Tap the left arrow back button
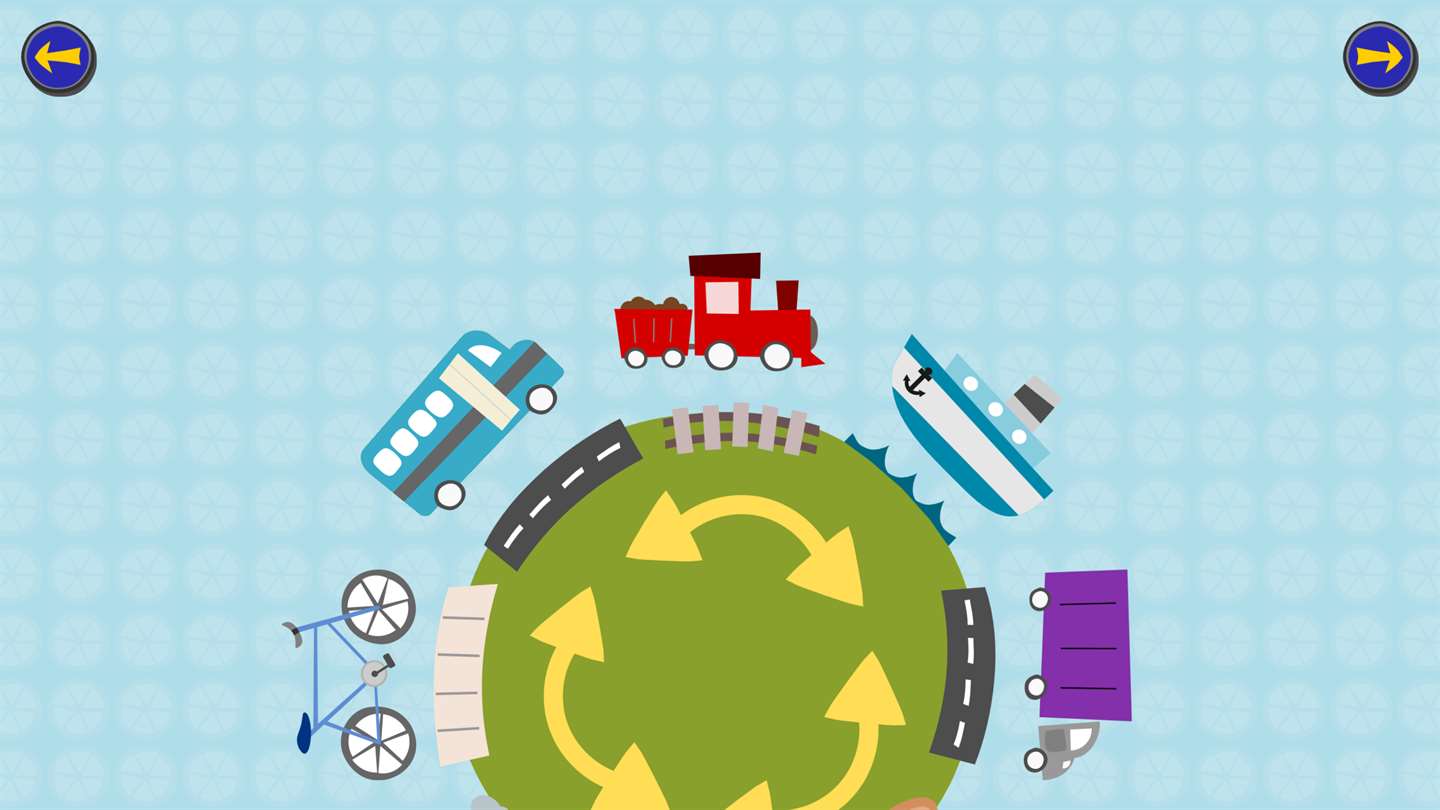Image resolution: width=1440 pixels, height=810 pixels. click(58, 57)
